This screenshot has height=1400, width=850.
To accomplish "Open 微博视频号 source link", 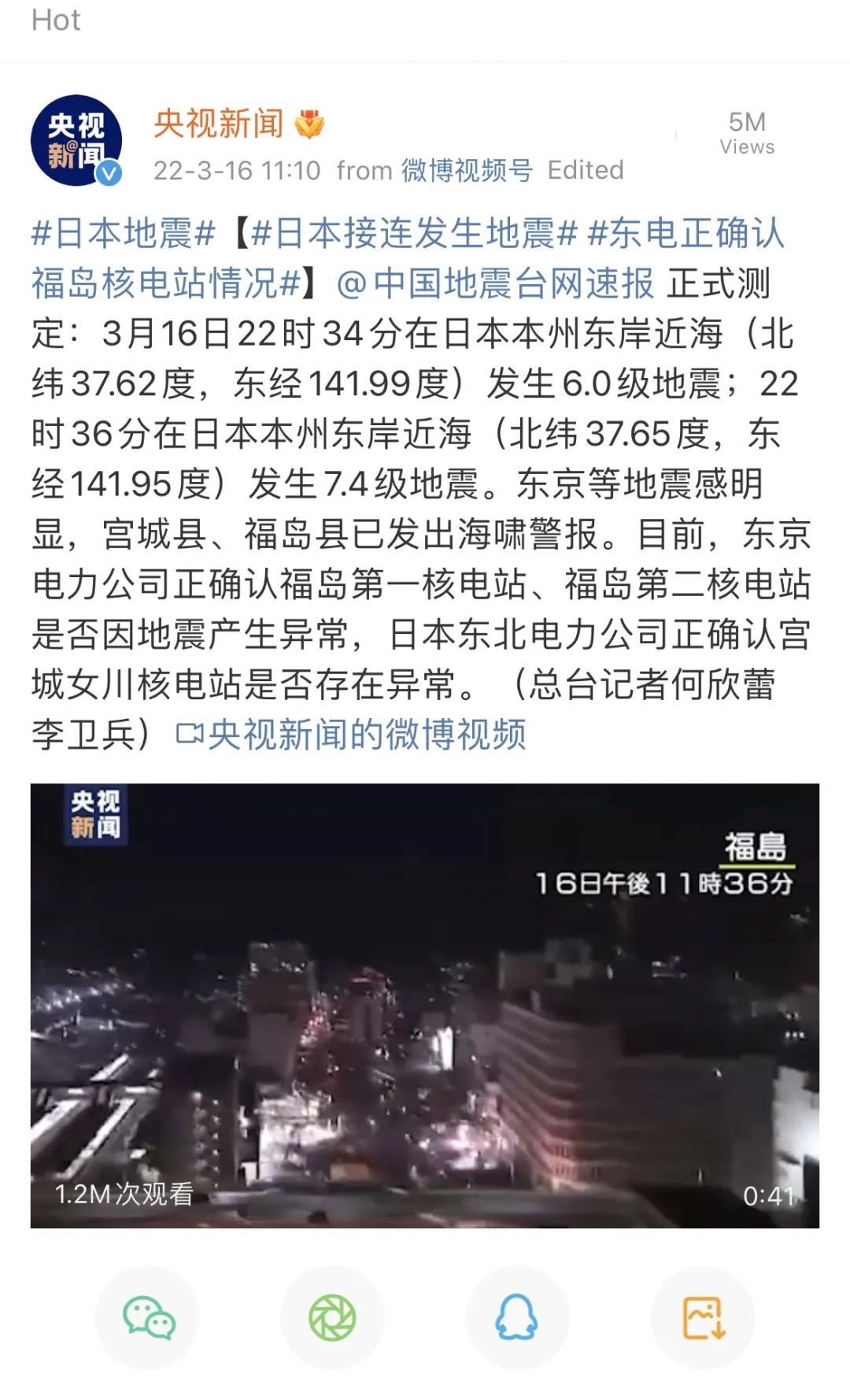I will (467, 170).
